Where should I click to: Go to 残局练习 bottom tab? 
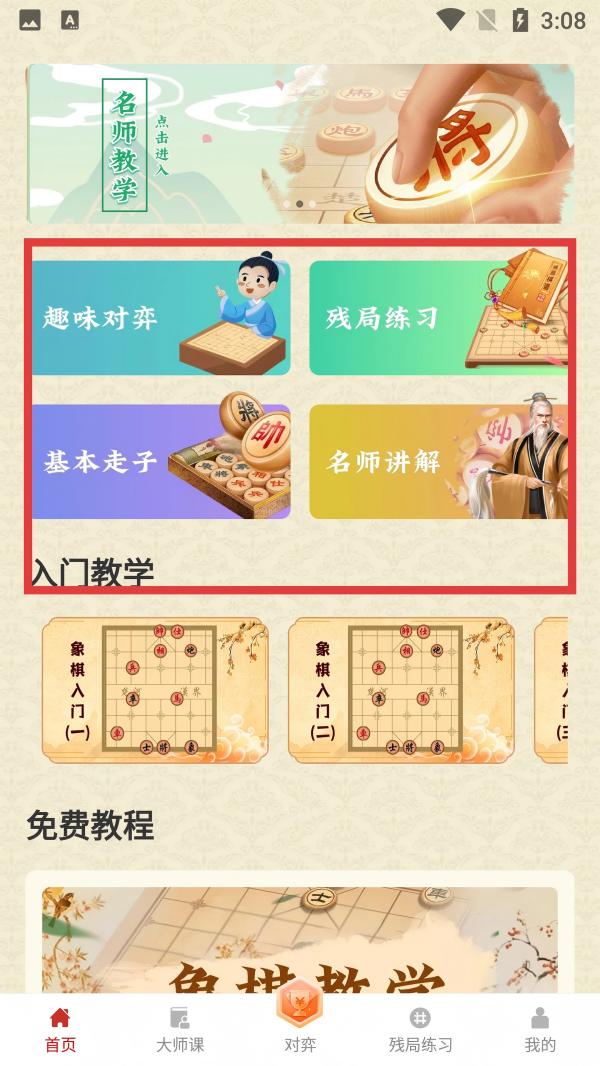tap(420, 1030)
